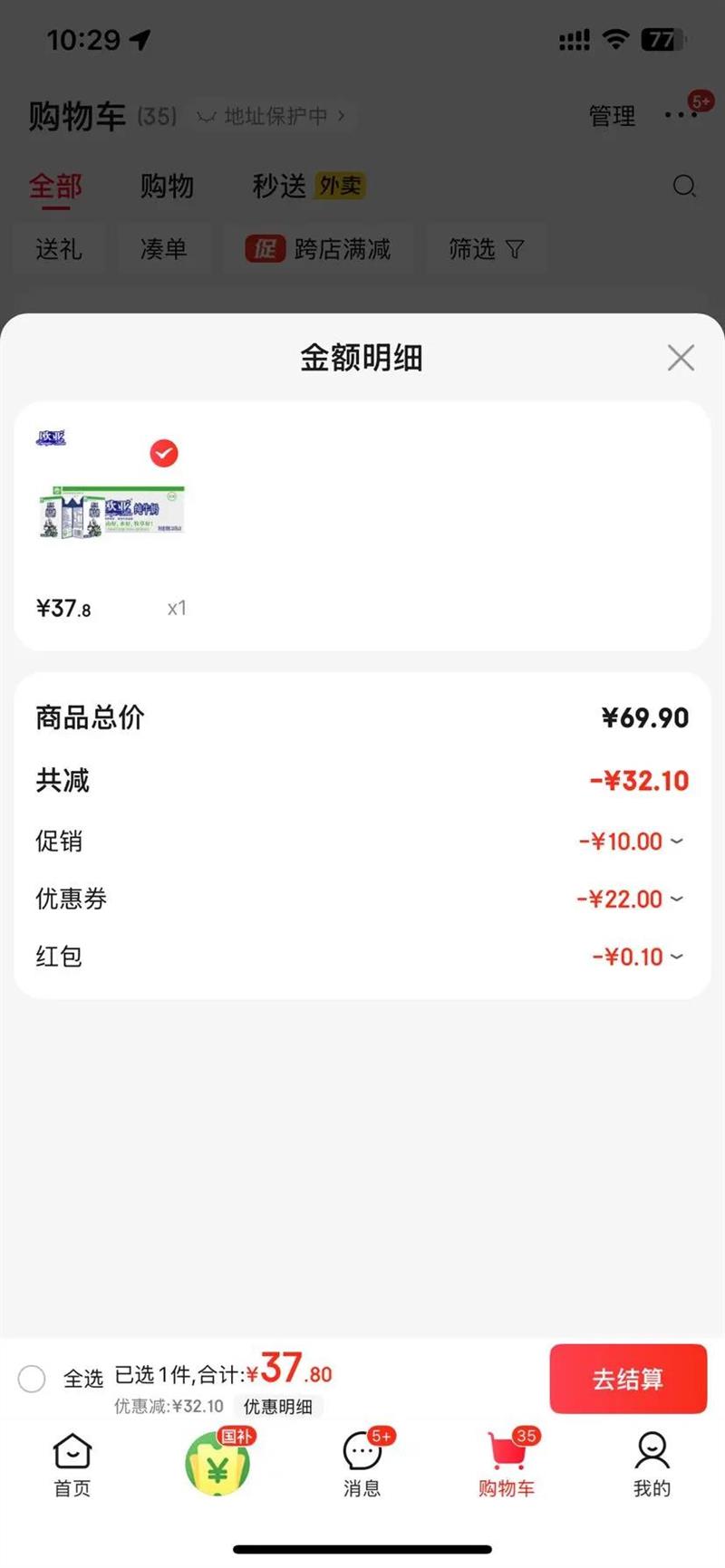The width and height of the screenshot is (725, 1568).
Task: Open the 国补 subsidy tab
Action: pyautogui.click(x=217, y=1463)
